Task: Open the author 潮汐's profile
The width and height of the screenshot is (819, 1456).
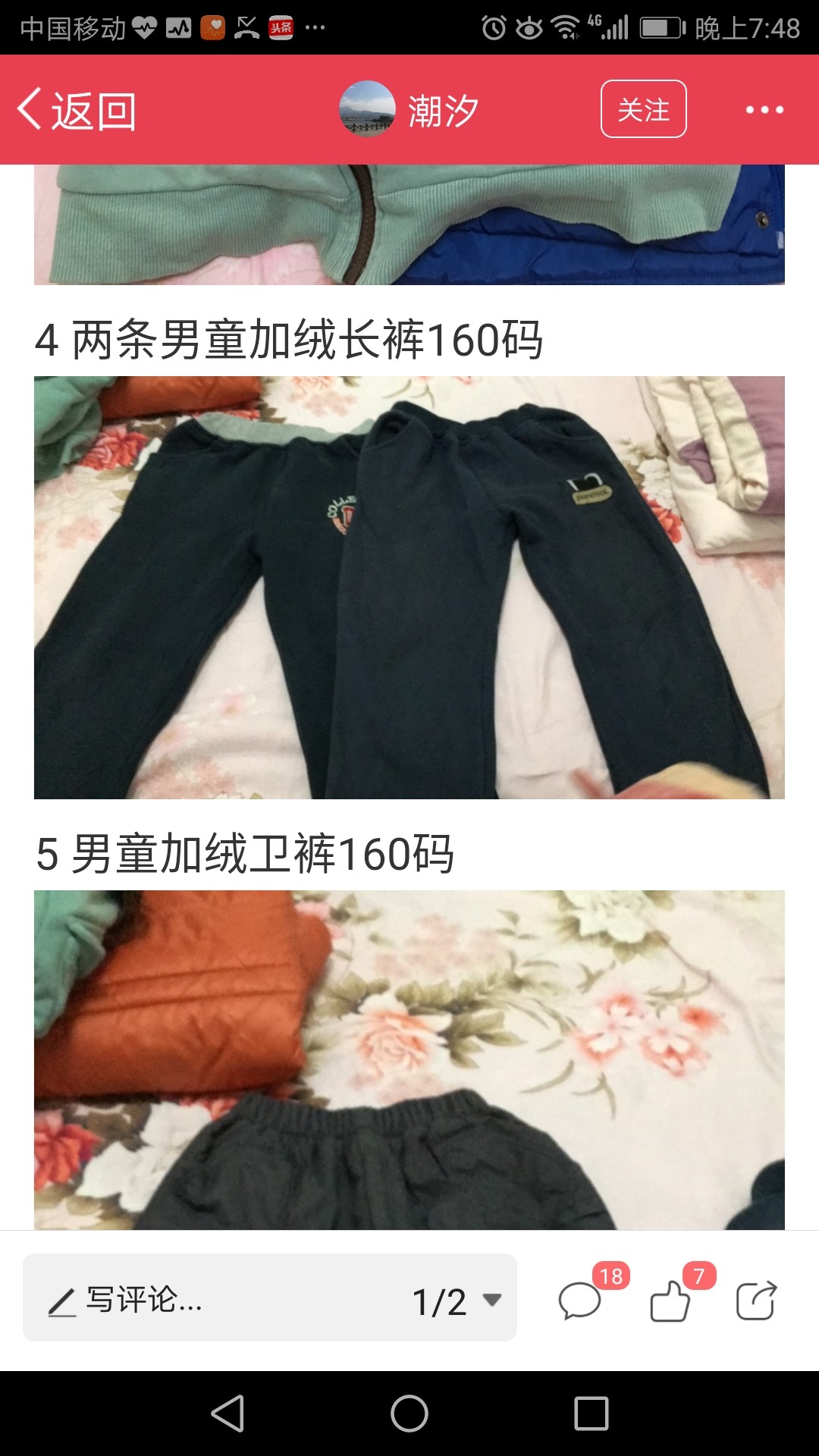Action: [409, 110]
